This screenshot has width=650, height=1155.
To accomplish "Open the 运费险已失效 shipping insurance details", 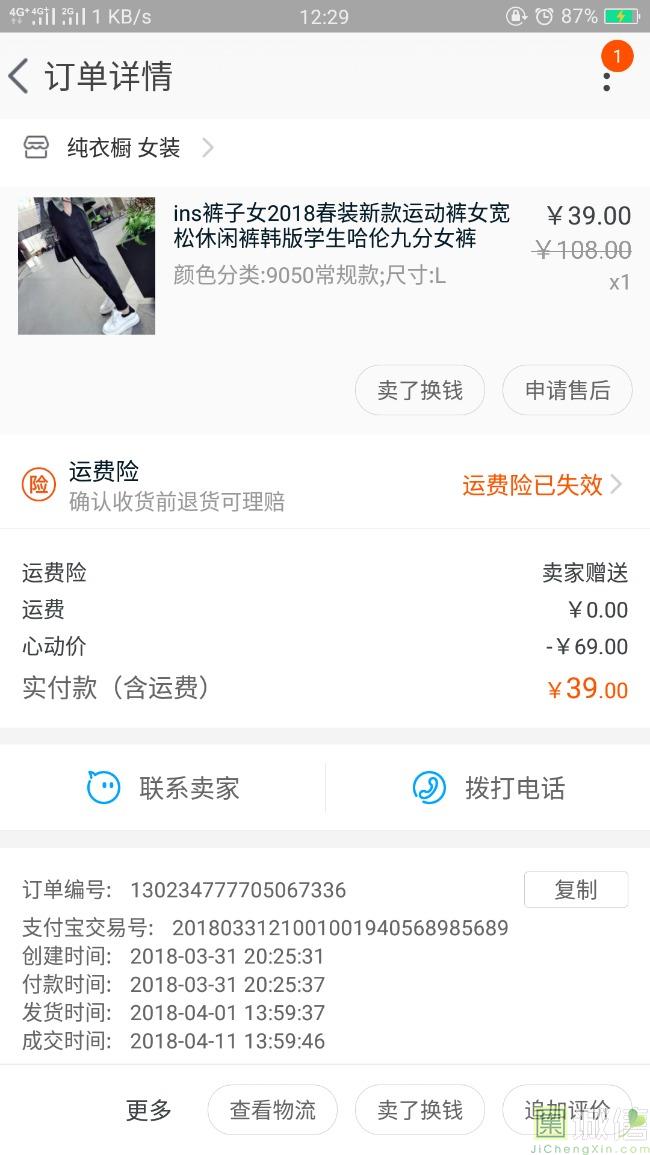I will [541, 485].
